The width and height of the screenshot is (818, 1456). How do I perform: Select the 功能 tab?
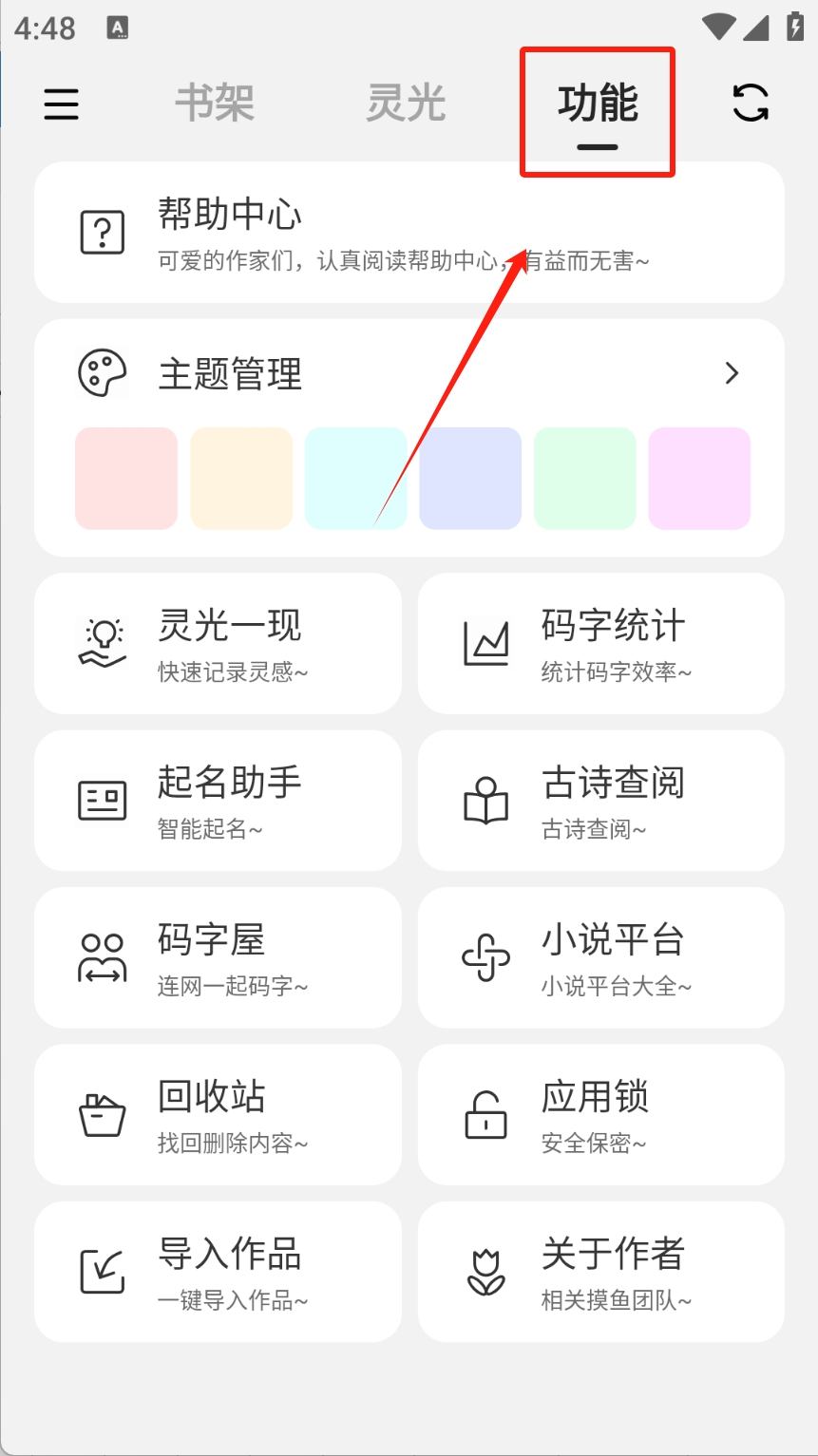click(x=597, y=104)
